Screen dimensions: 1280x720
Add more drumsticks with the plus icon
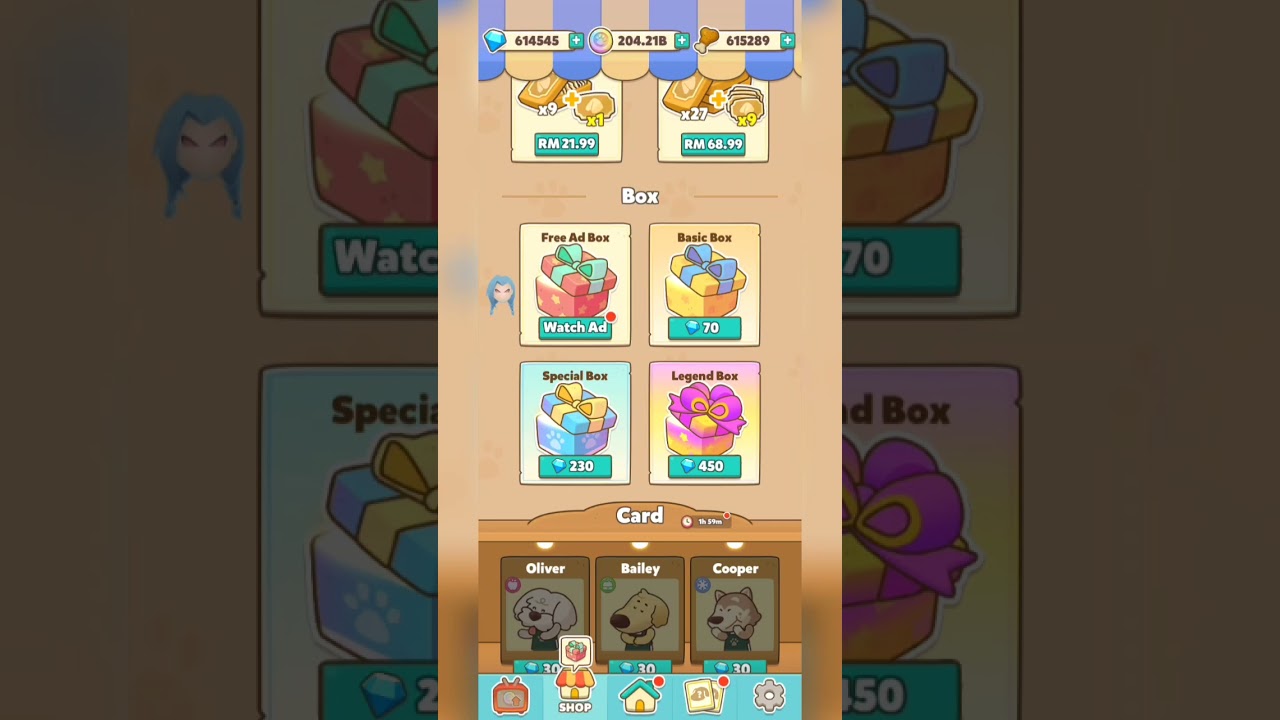[x=787, y=41]
